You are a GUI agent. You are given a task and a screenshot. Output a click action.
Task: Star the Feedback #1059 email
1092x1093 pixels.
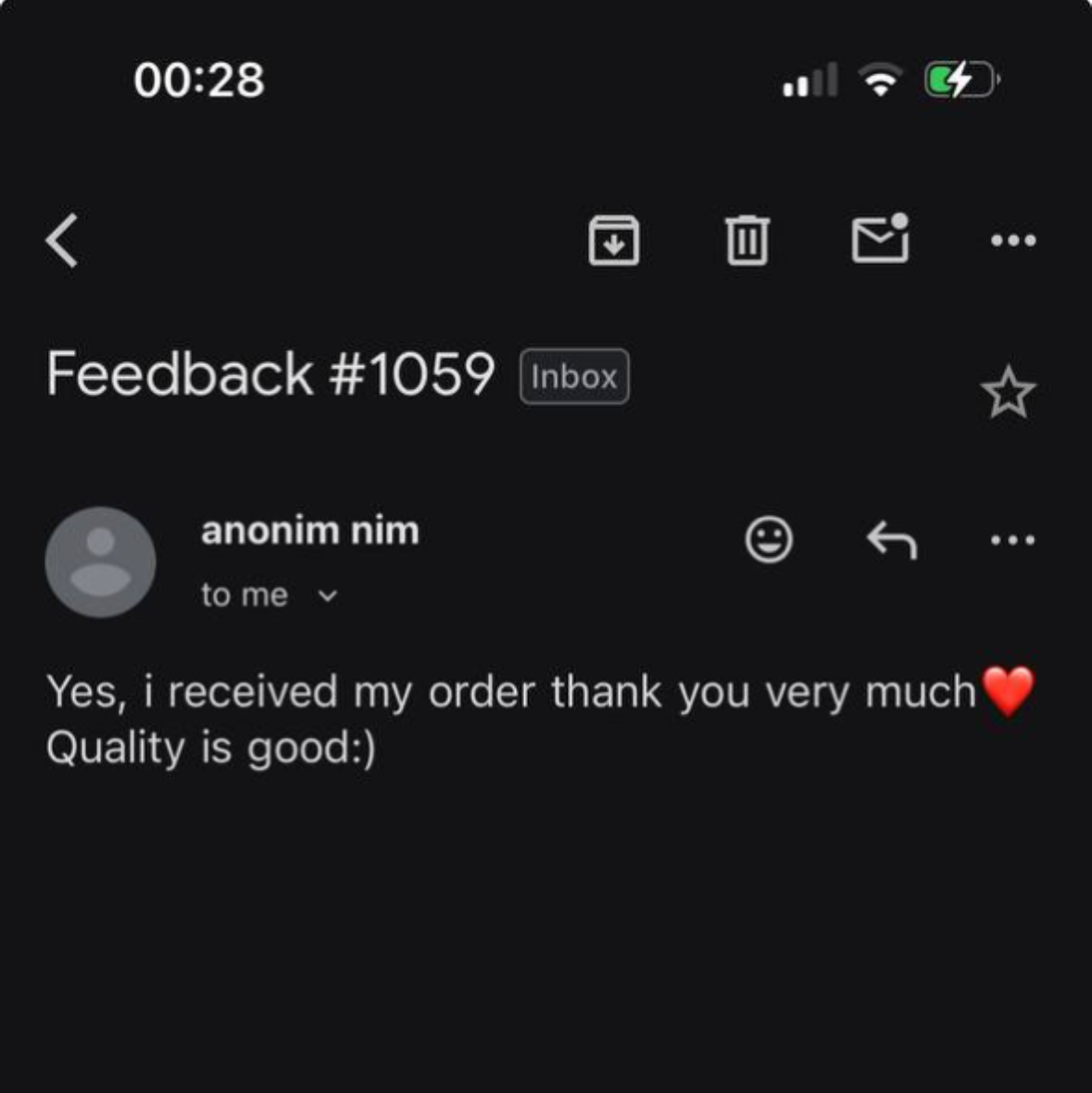(x=1008, y=393)
